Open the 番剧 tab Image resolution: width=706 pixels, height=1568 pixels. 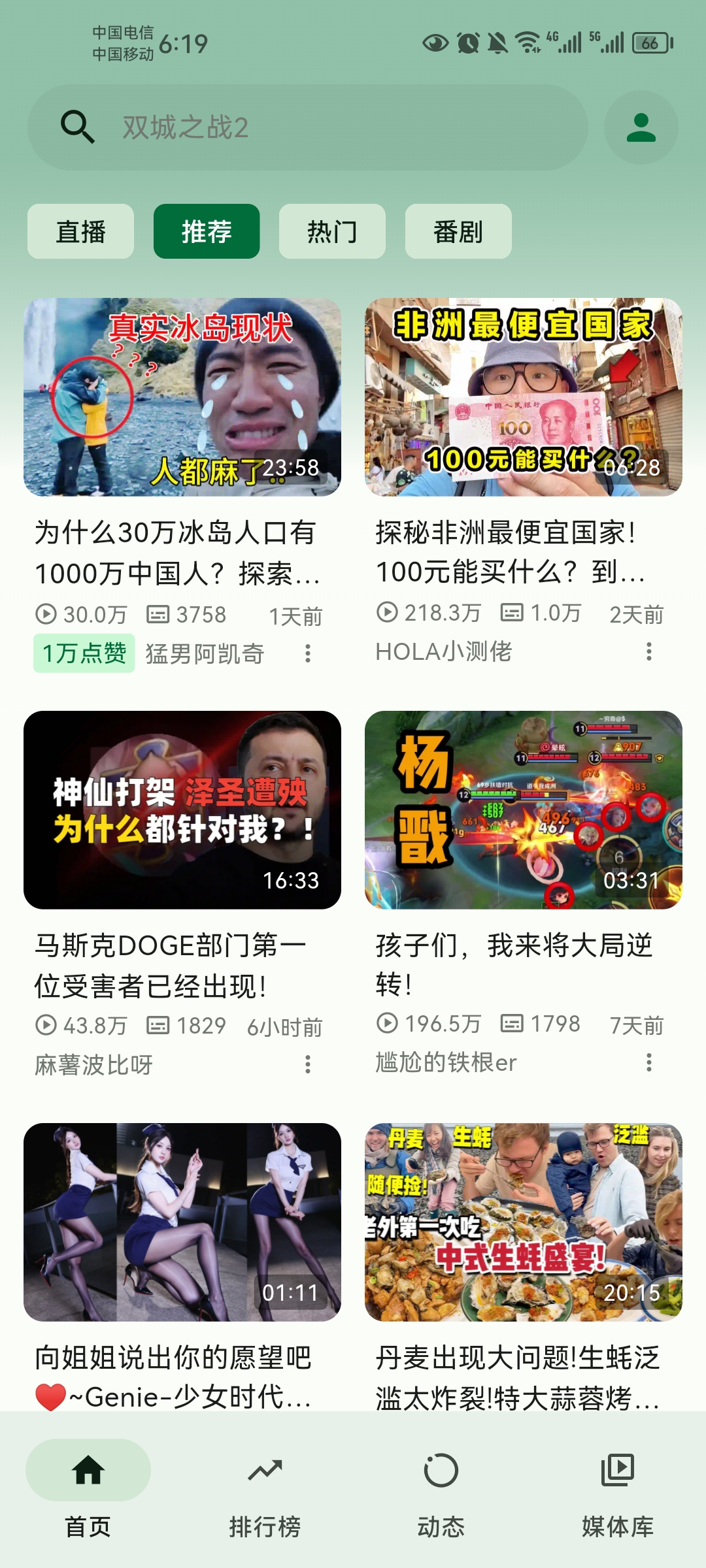click(x=458, y=231)
